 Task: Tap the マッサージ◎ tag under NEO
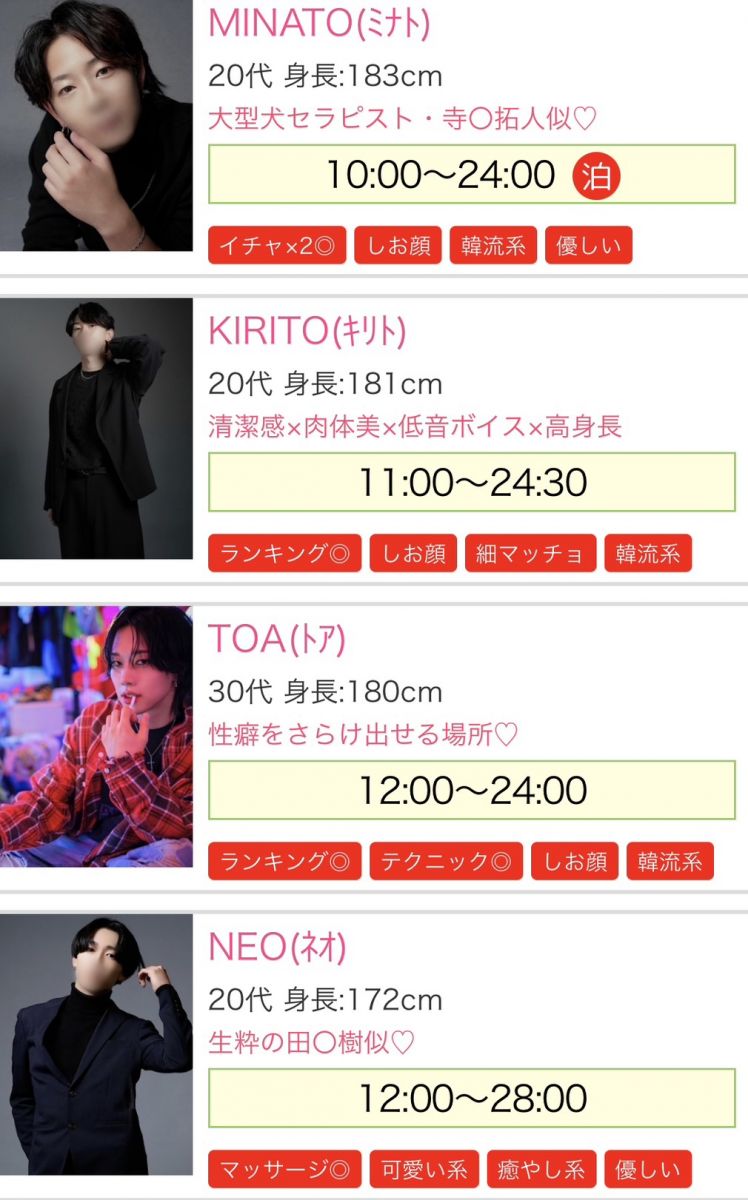285,1169
